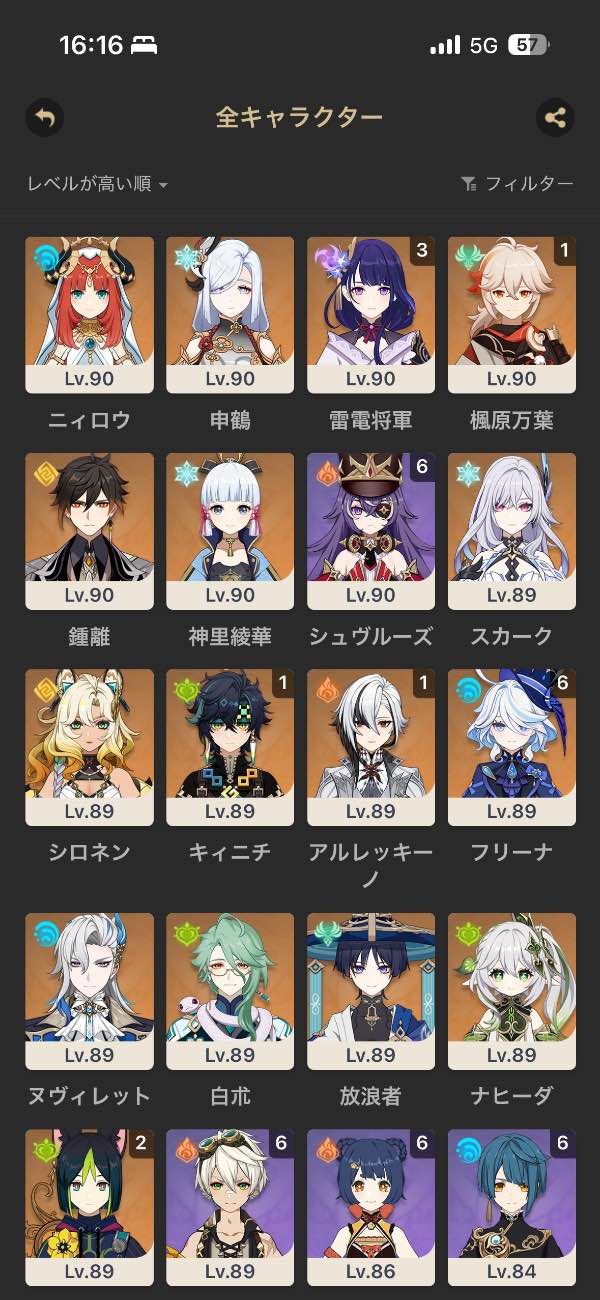This screenshot has height=1300, width=600.
Task: Open 神里綾華 character card
Action: [x=230, y=530]
